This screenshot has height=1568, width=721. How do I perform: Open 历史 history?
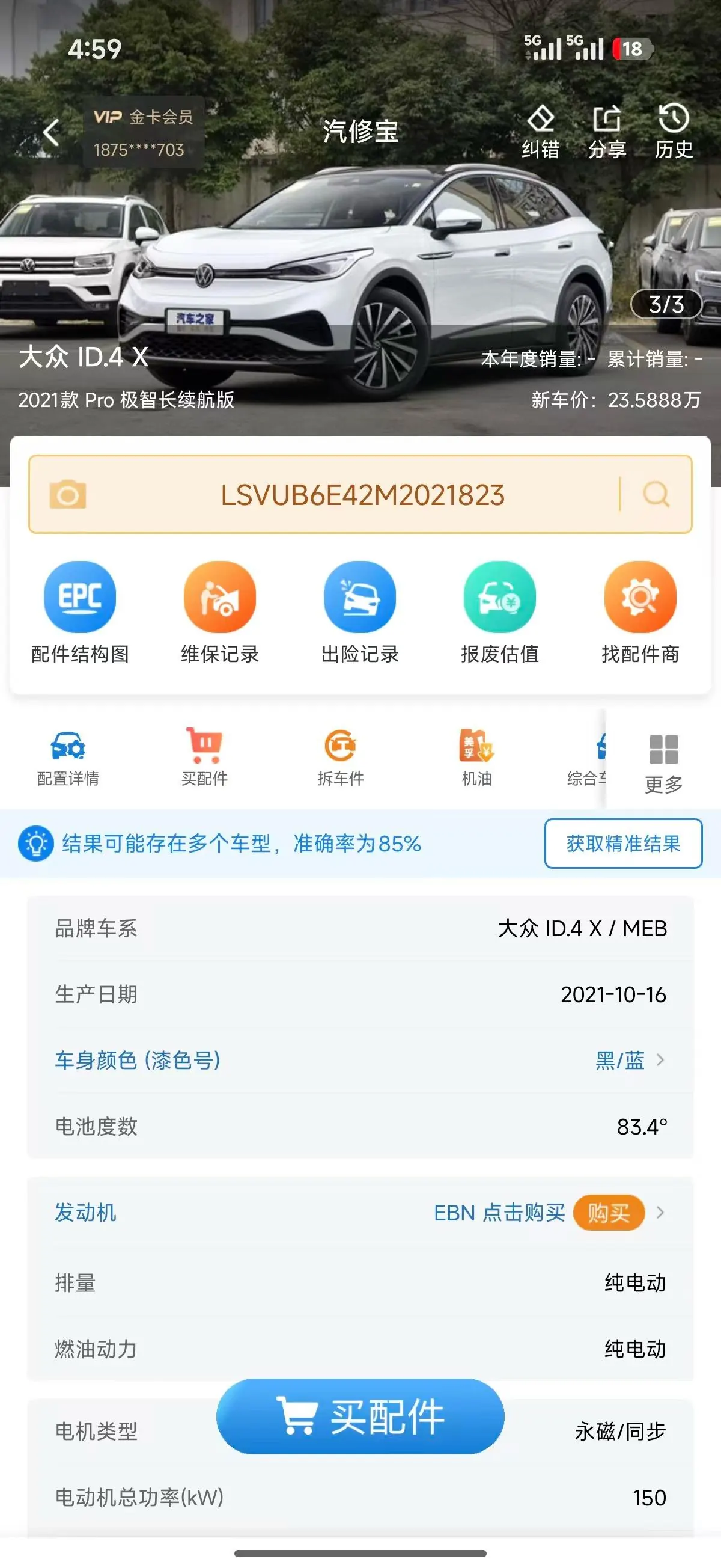(674, 132)
